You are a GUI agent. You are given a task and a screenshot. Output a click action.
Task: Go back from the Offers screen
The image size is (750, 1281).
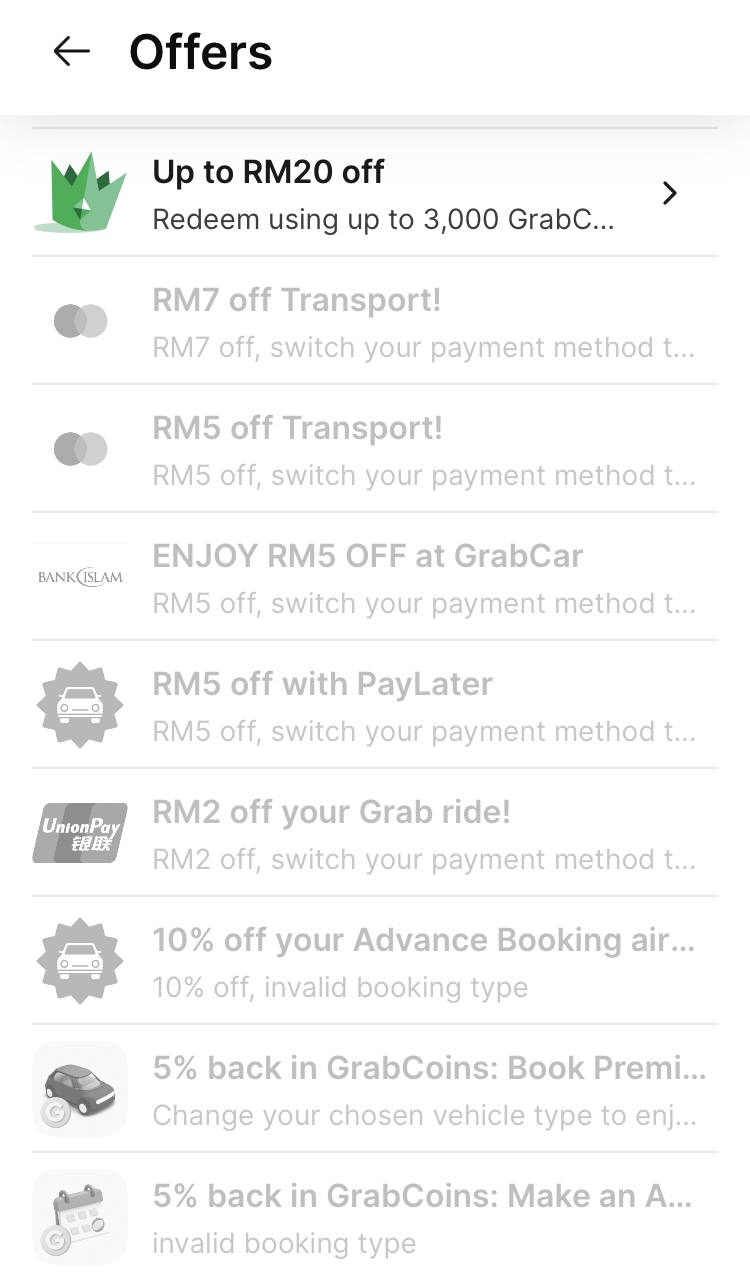tap(72, 52)
